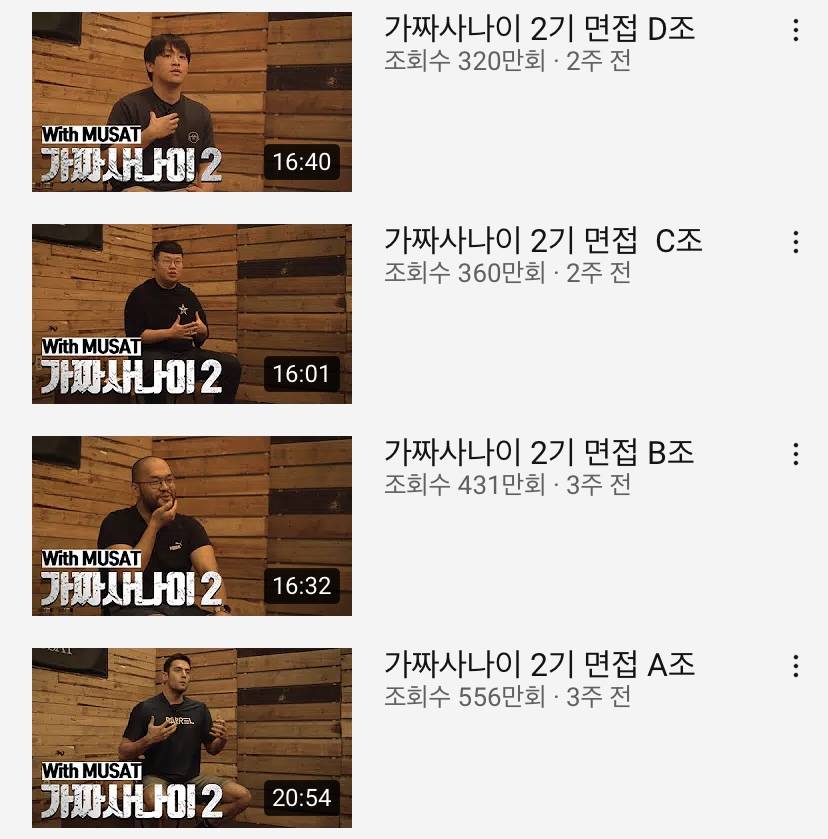Open video titled 가짜사나이 2기 면접 C조
828x839 pixels.
point(544,242)
